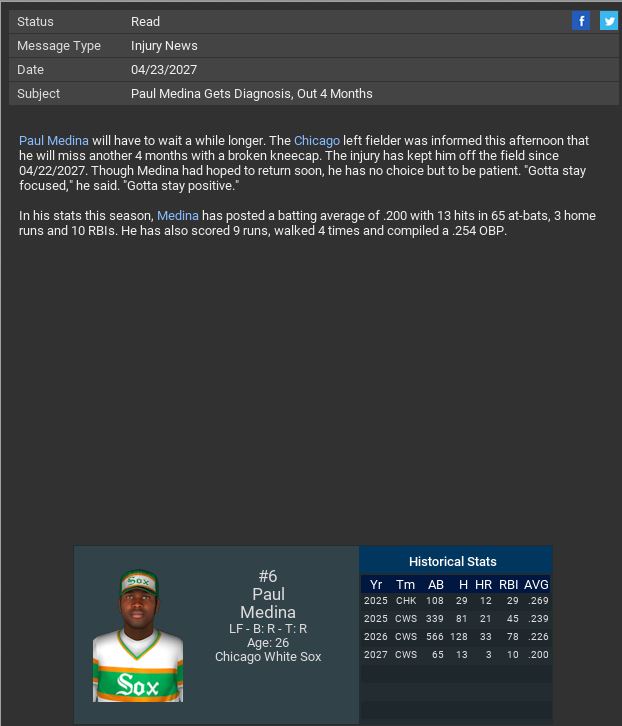Open the Chicago team link

(316, 141)
